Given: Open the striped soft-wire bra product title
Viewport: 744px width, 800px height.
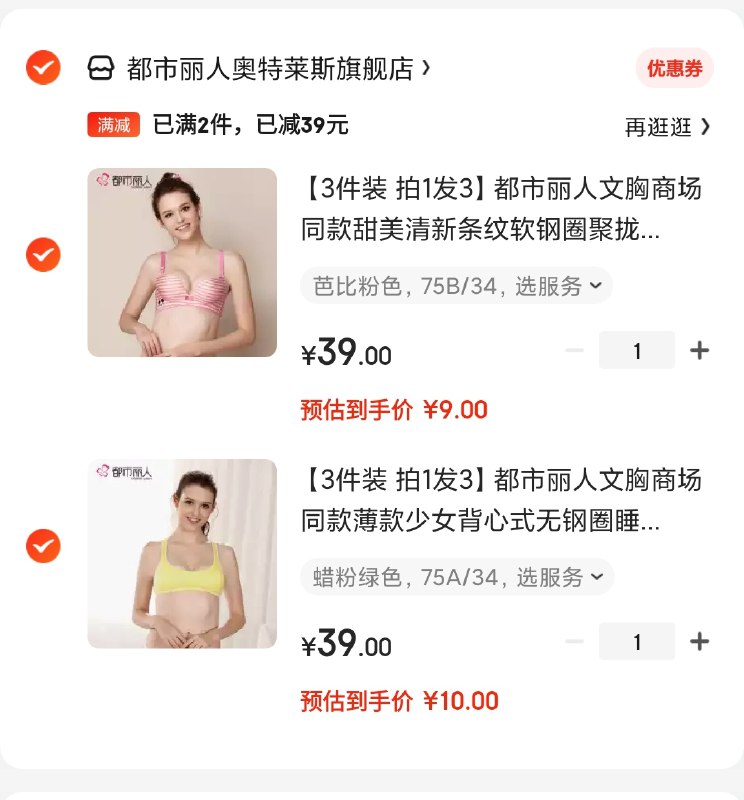Looking at the screenshot, I should click(500, 215).
